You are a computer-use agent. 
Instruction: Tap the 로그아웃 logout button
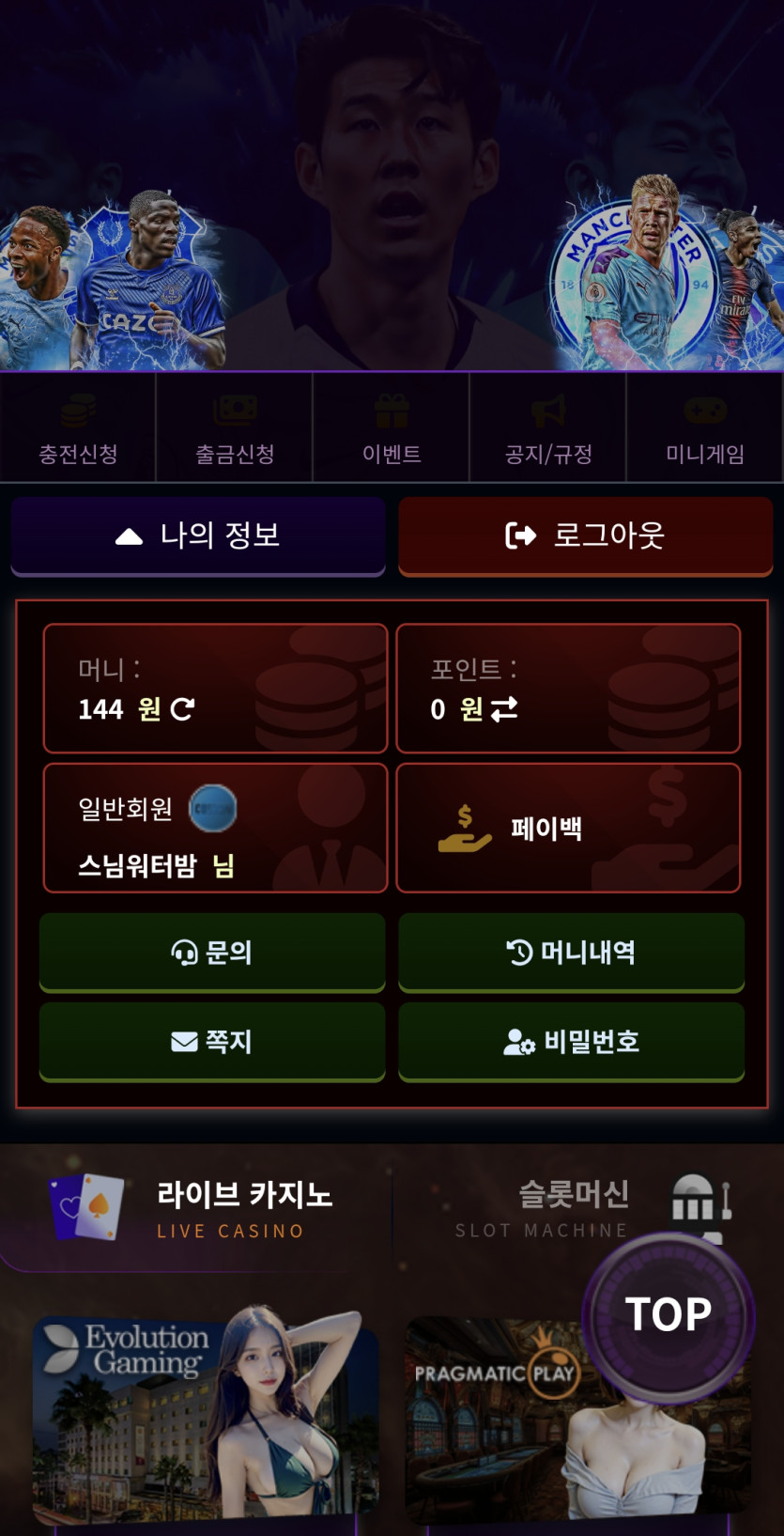pos(586,535)
